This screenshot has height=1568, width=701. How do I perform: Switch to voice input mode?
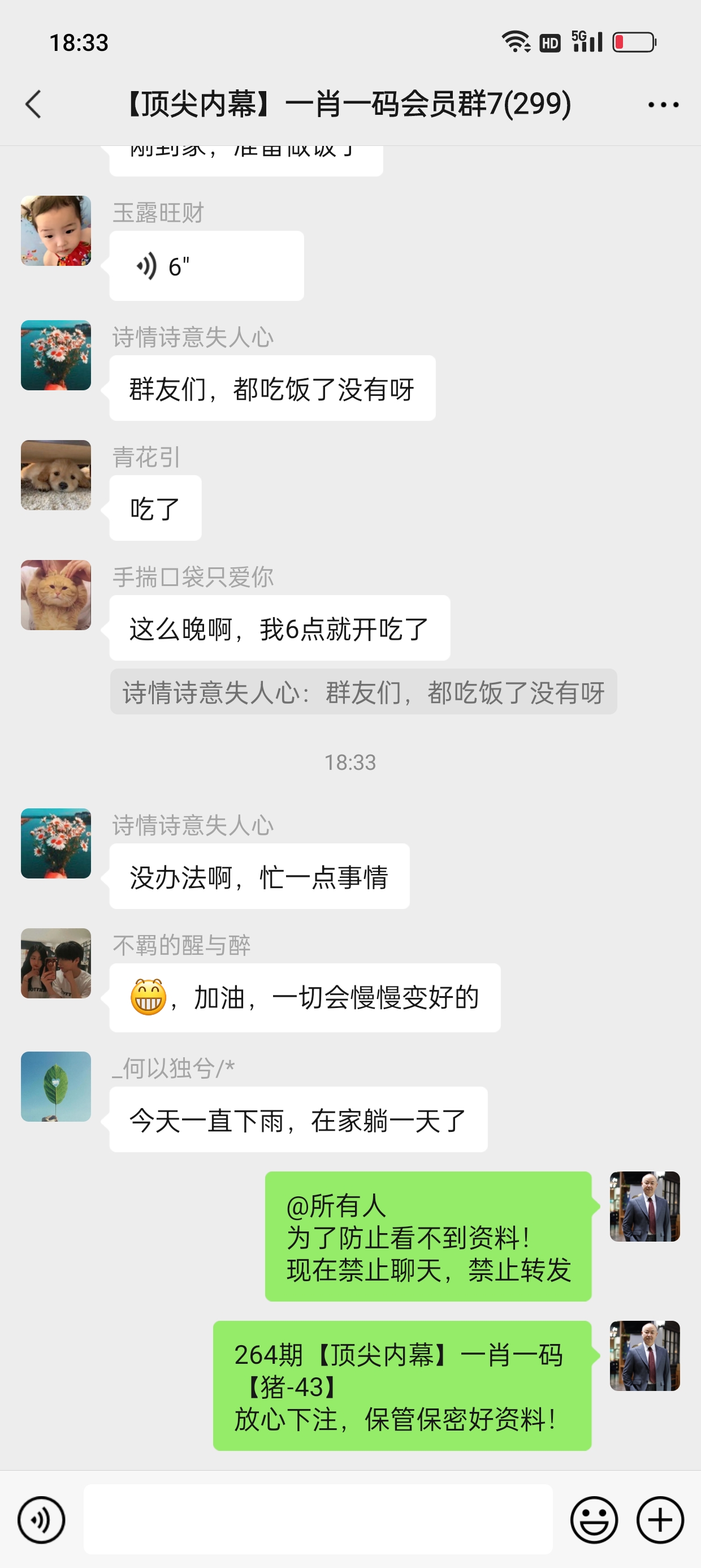pos(41,1520)
